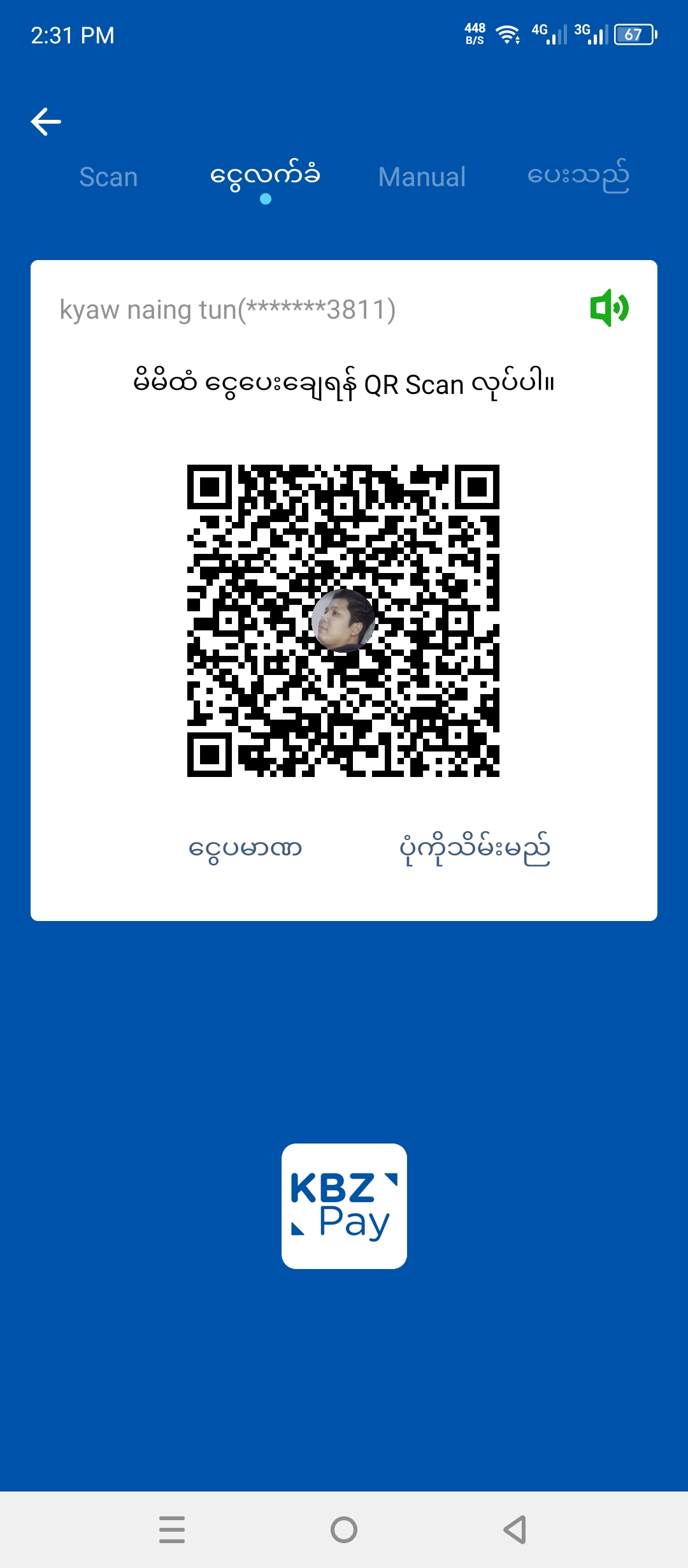The width and height of the screenshot is (688, 1568).
Task: Switch to the ပေးသည် (Pay) tab
Action: pyautogui.click(x=578, y=175)
